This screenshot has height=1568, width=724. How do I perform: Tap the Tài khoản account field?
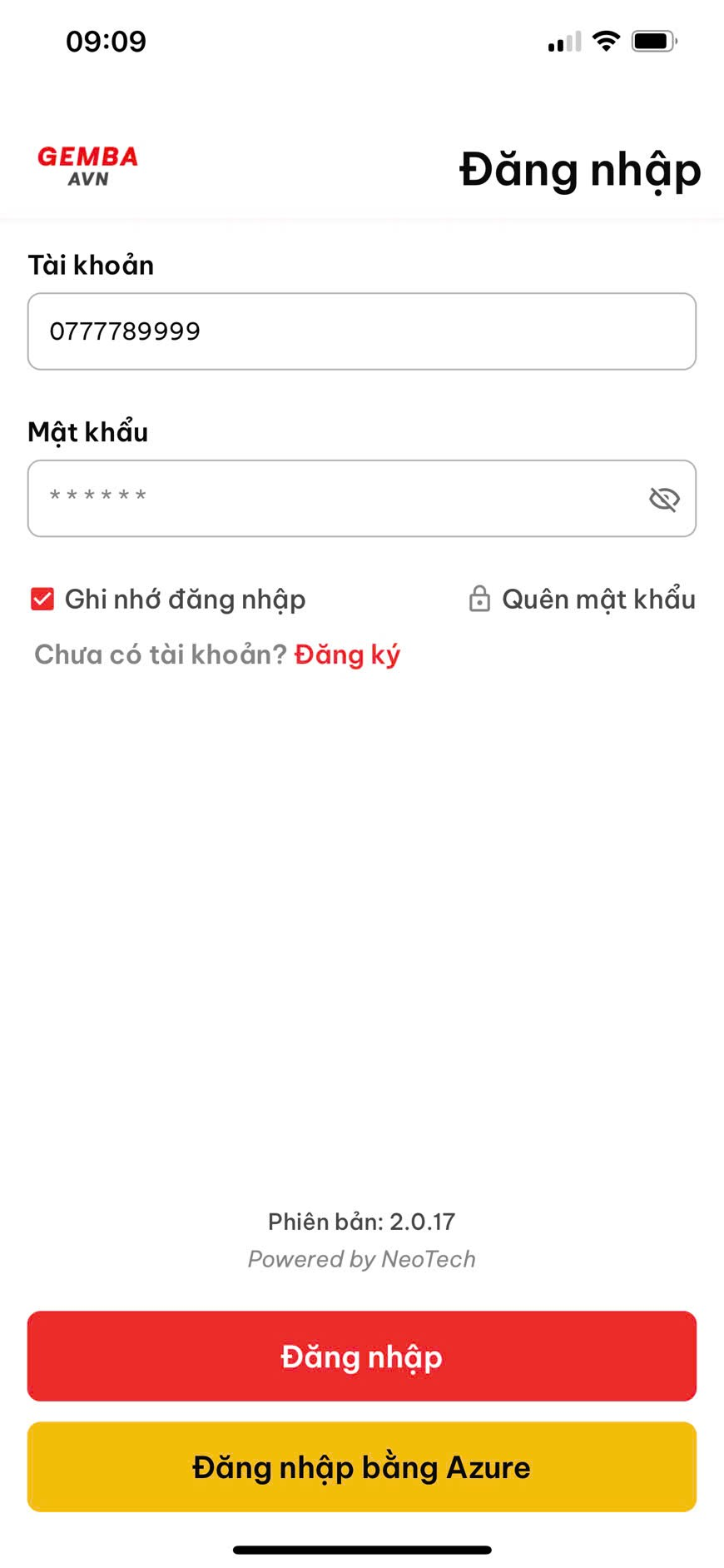(361, 331)
